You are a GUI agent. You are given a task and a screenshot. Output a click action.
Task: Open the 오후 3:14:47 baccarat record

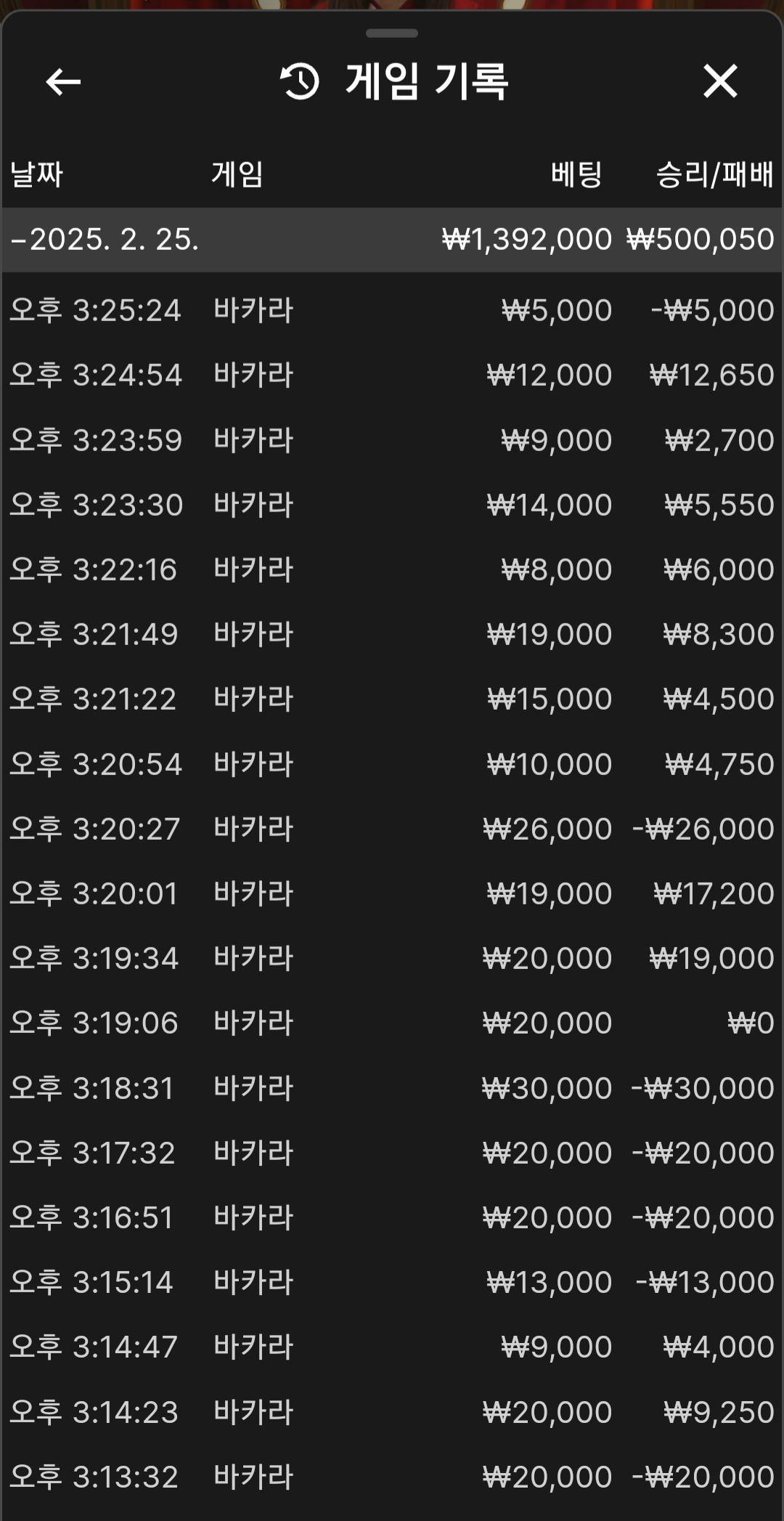[x=392, y=1347]
